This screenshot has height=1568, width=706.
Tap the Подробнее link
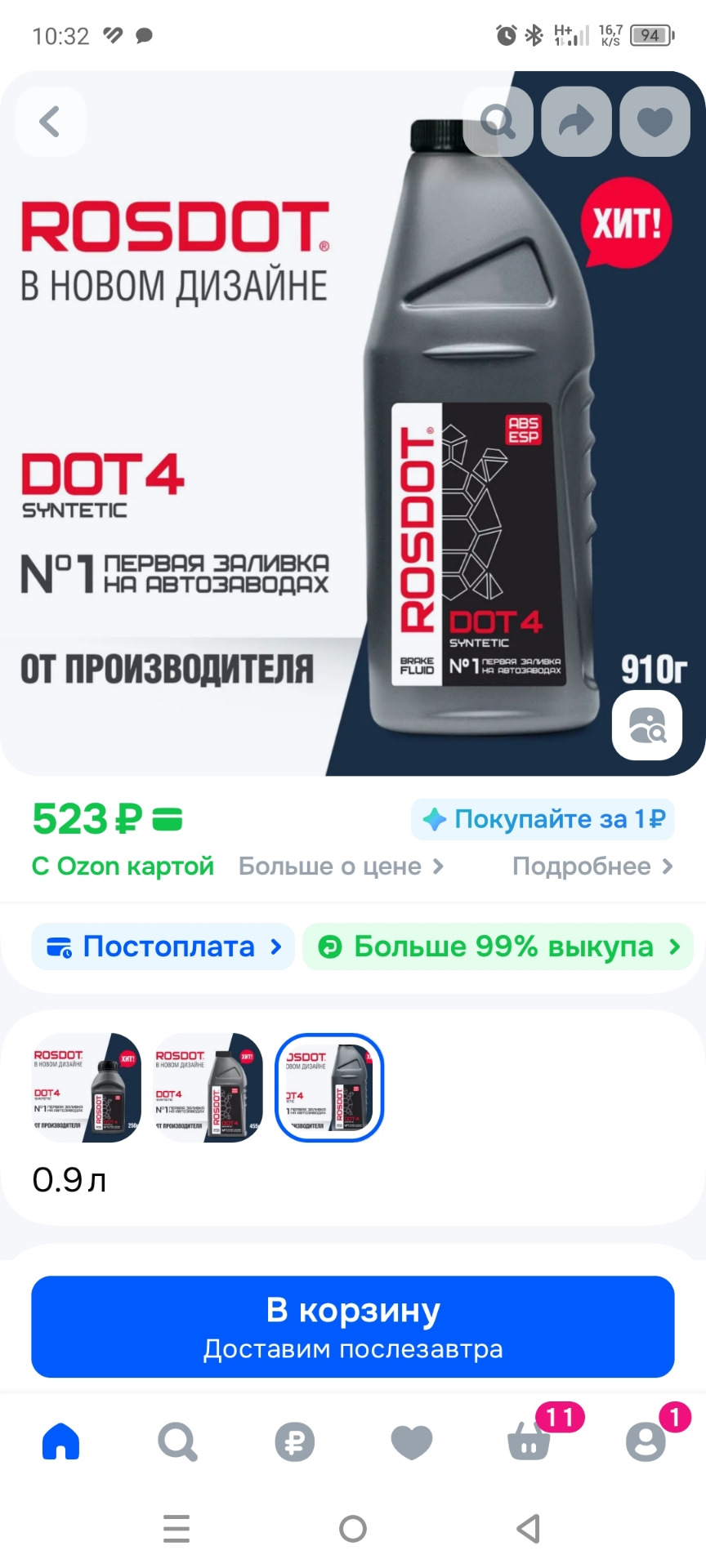tap(592, 866)
